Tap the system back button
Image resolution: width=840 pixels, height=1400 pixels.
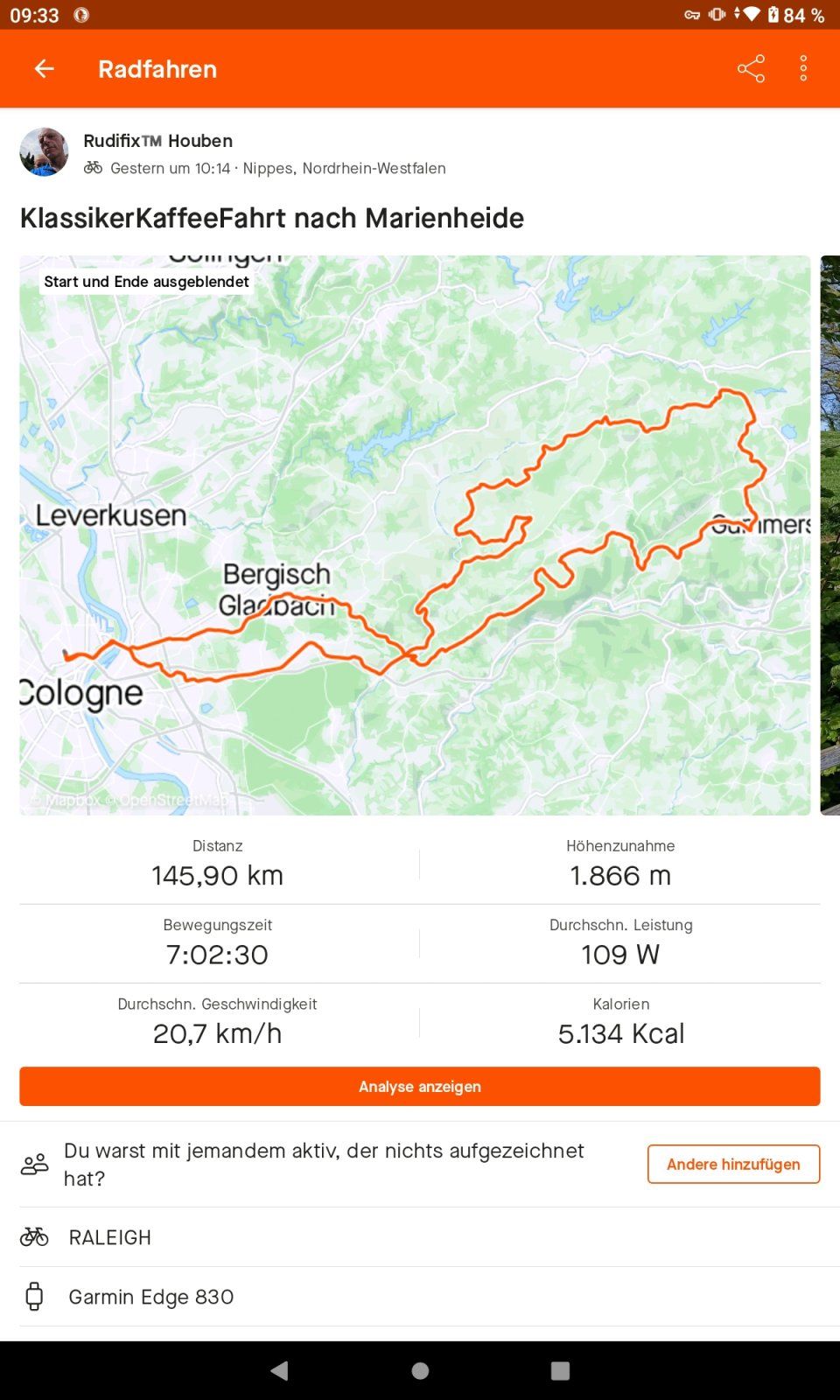pos(280,1370)
